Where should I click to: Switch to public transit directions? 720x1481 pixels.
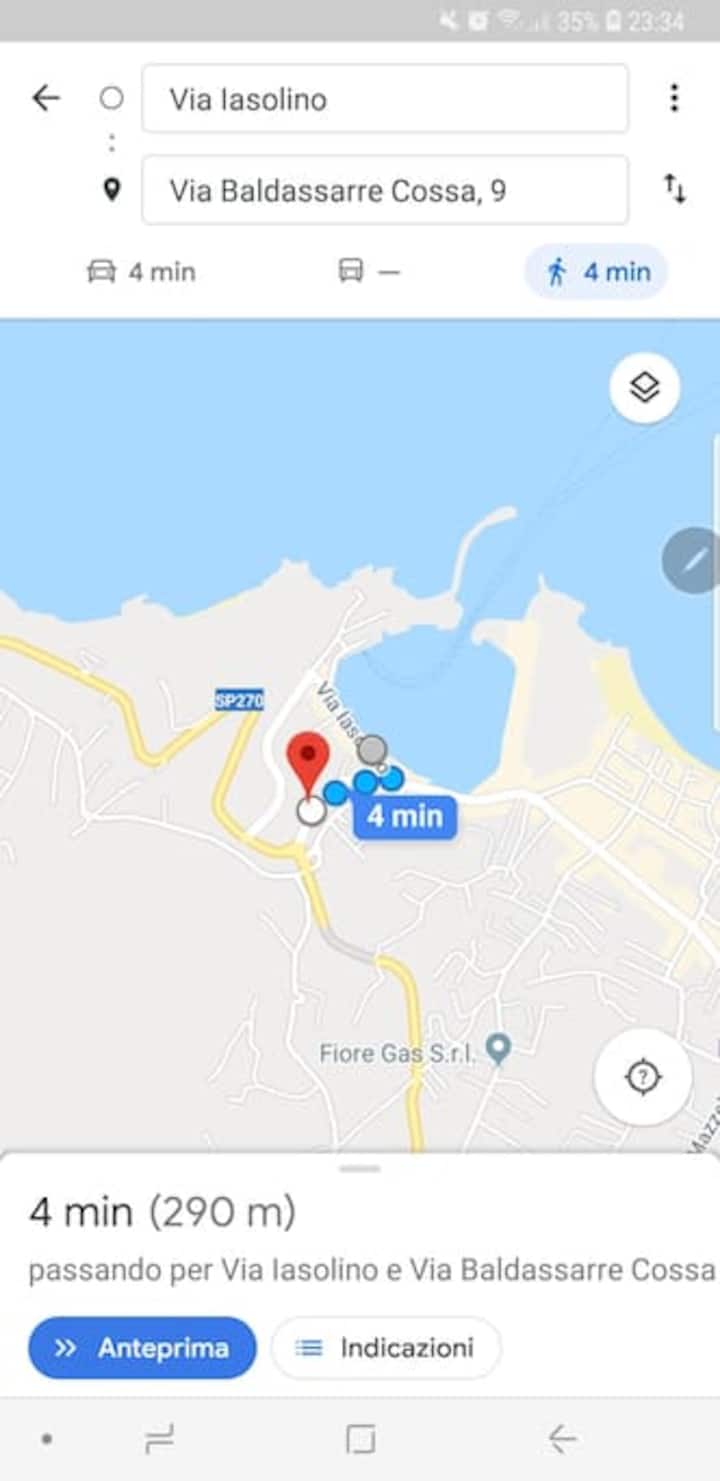pyautogui.click(x=368, y=272)
